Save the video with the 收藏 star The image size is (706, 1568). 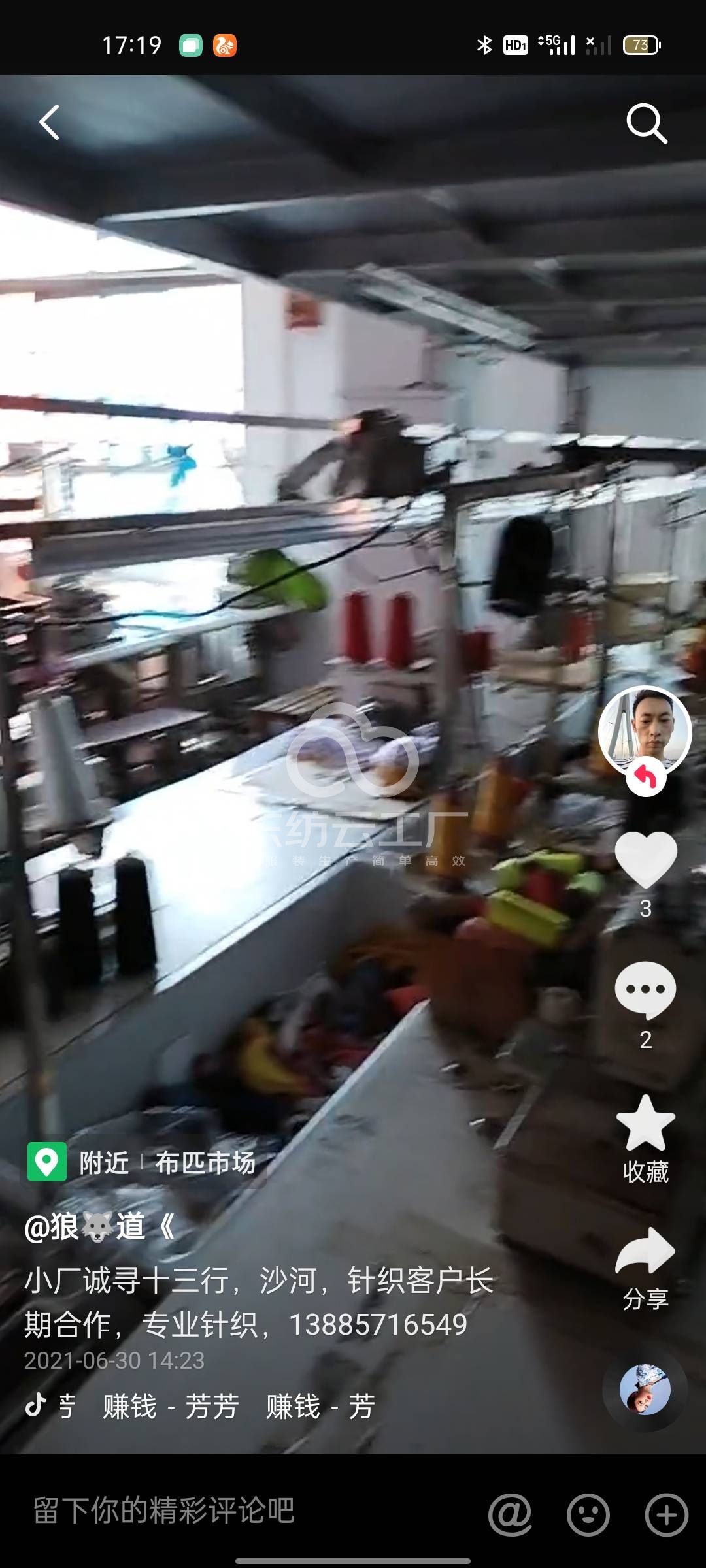[645, 1124]
